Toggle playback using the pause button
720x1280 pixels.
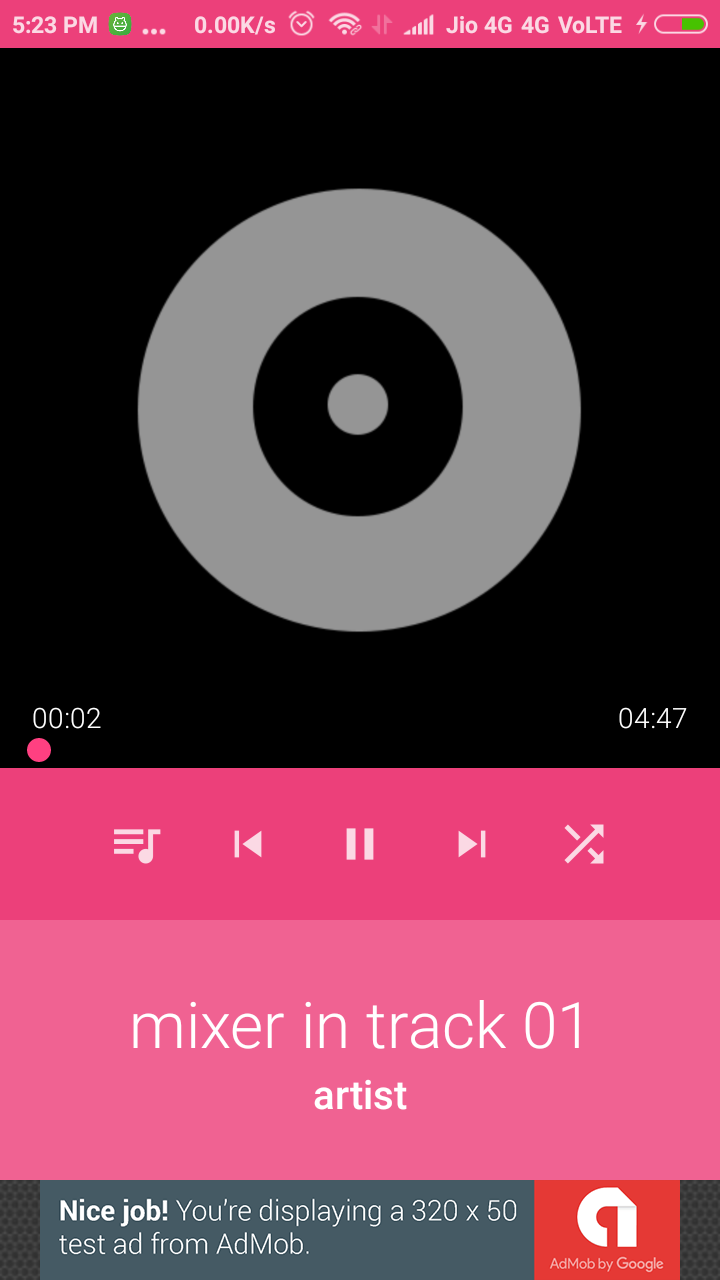(360, 844)
